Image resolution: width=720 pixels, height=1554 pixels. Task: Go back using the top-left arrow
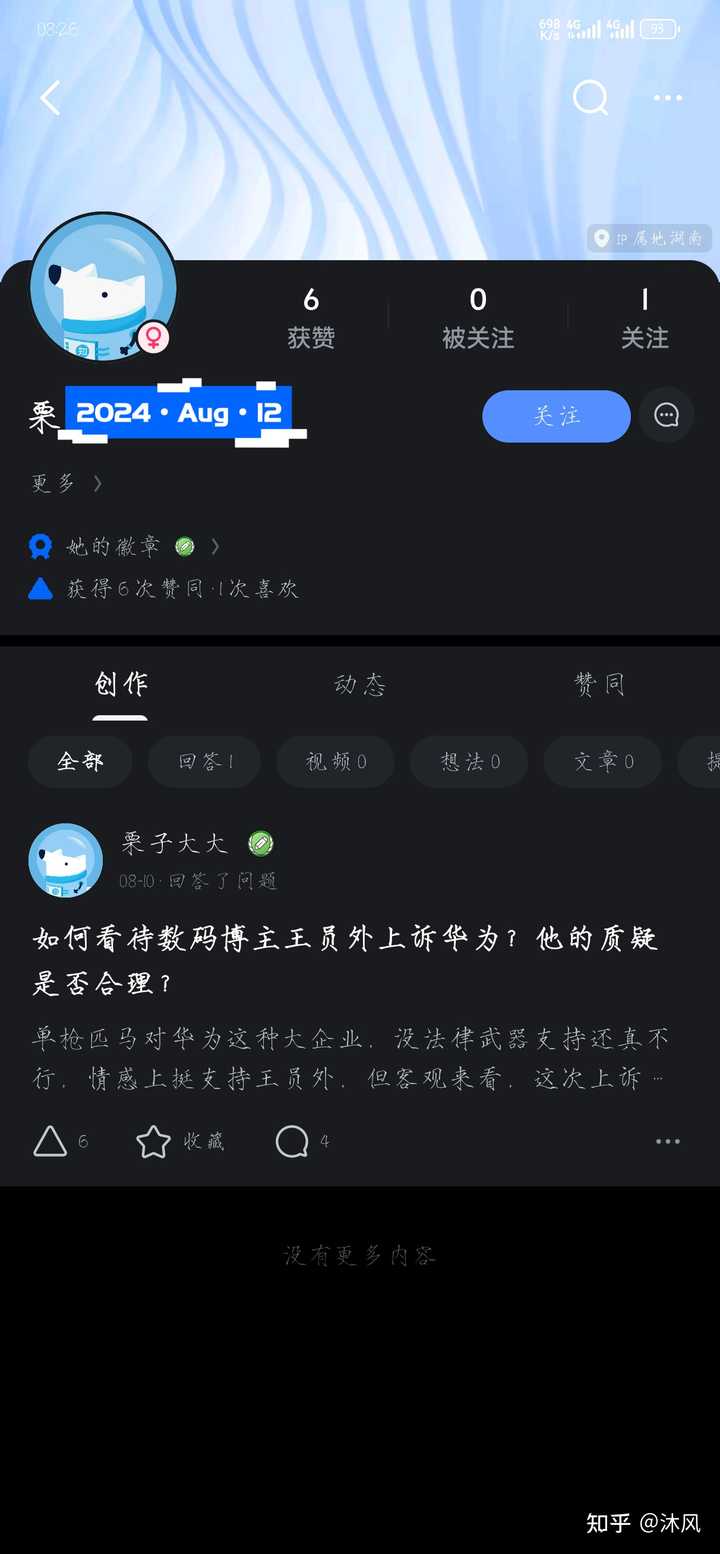pyautogui.click(x=50, y=98)
